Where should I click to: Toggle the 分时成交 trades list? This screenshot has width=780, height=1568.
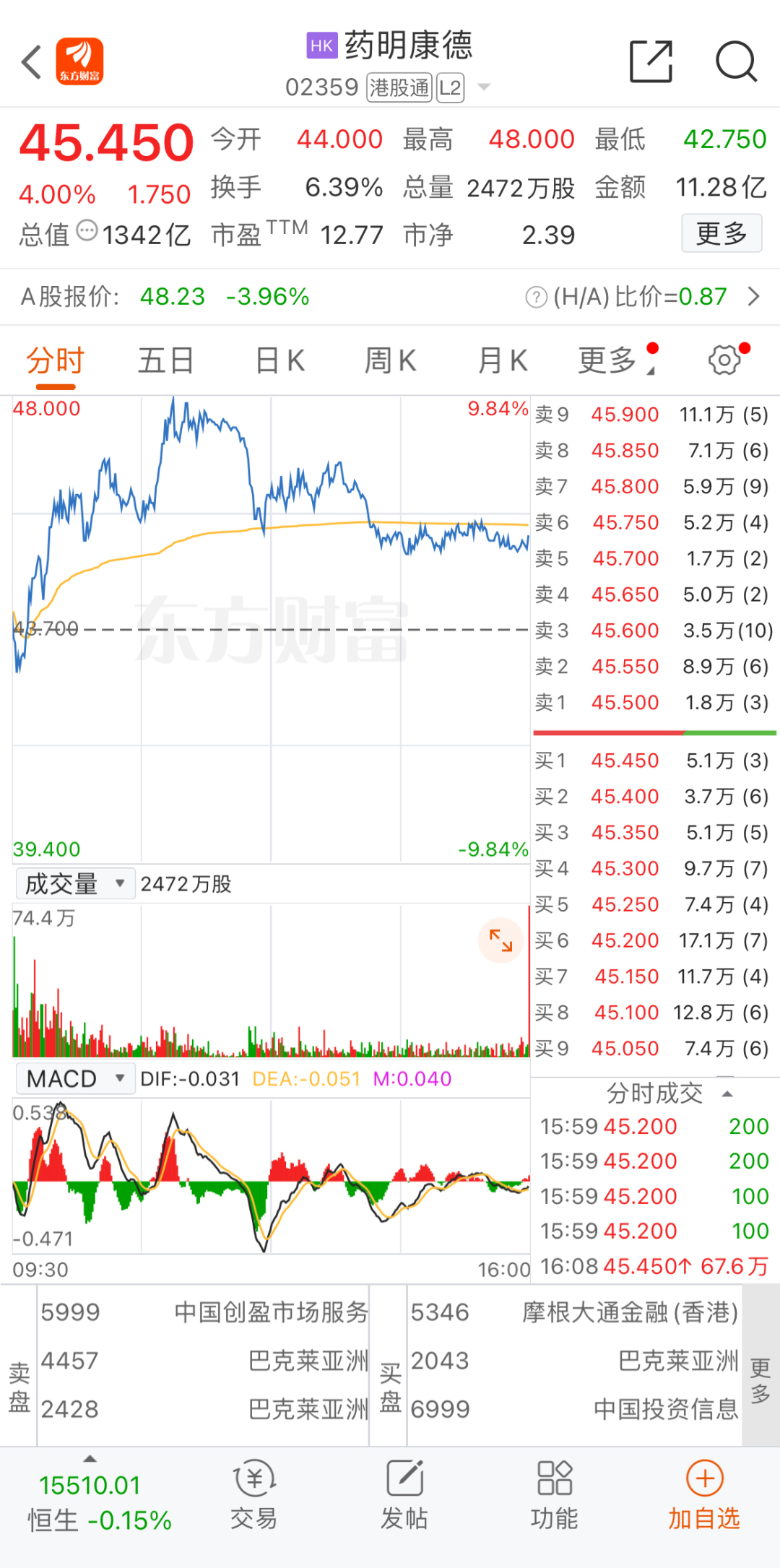[669, 1093]
